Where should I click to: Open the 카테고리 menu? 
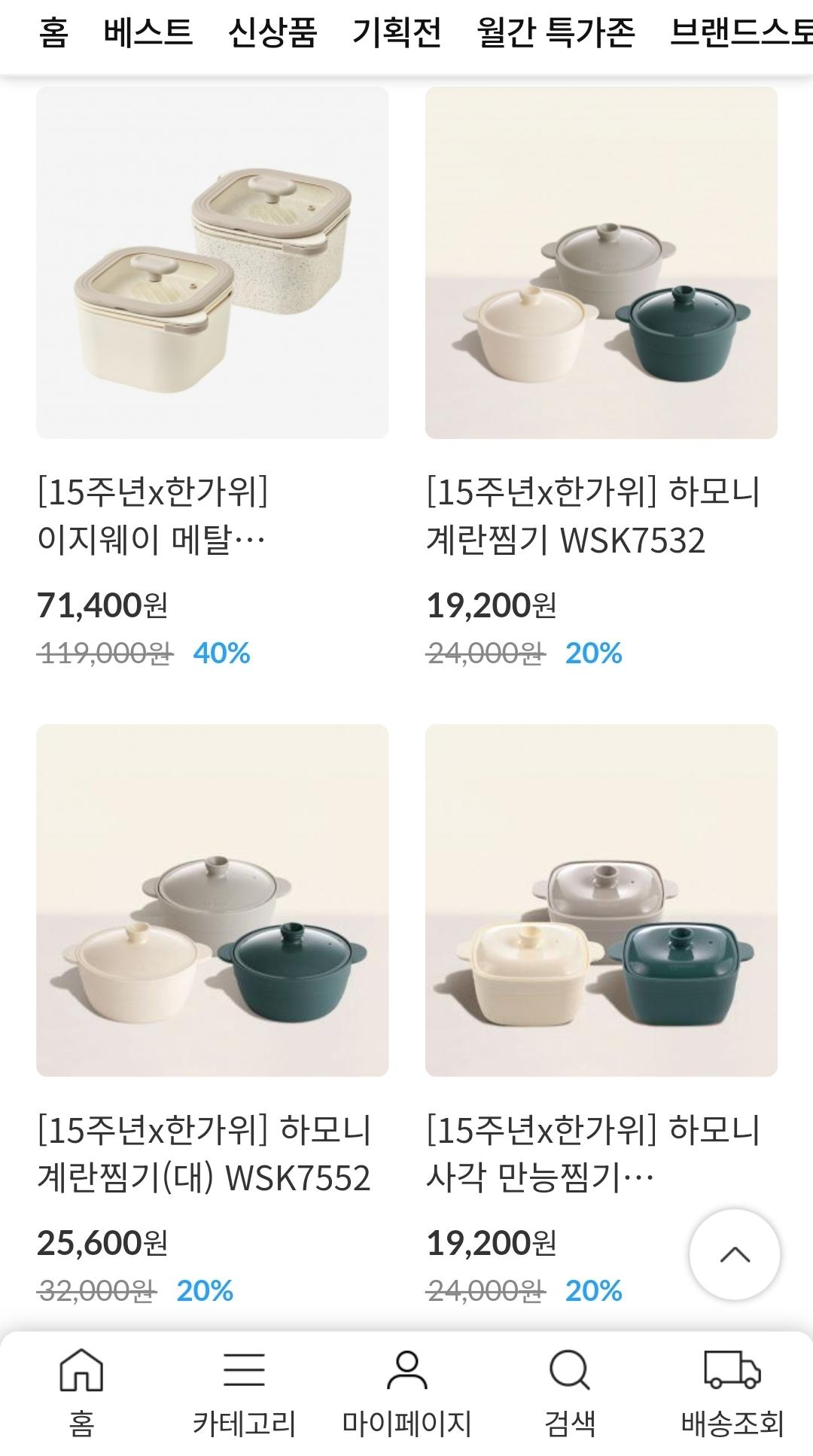[244, 1392]
